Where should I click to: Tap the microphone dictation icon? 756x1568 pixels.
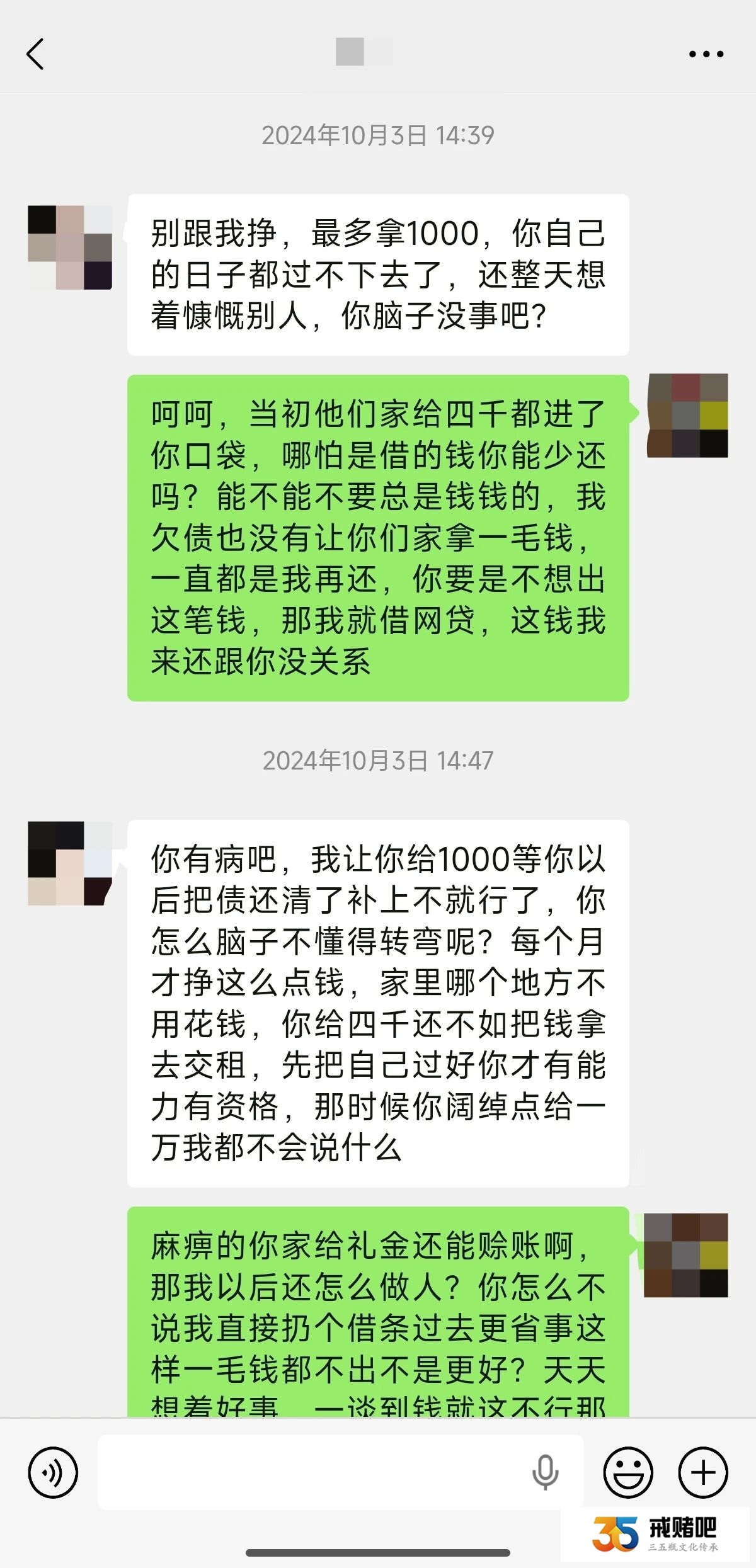coord(545,1472)
